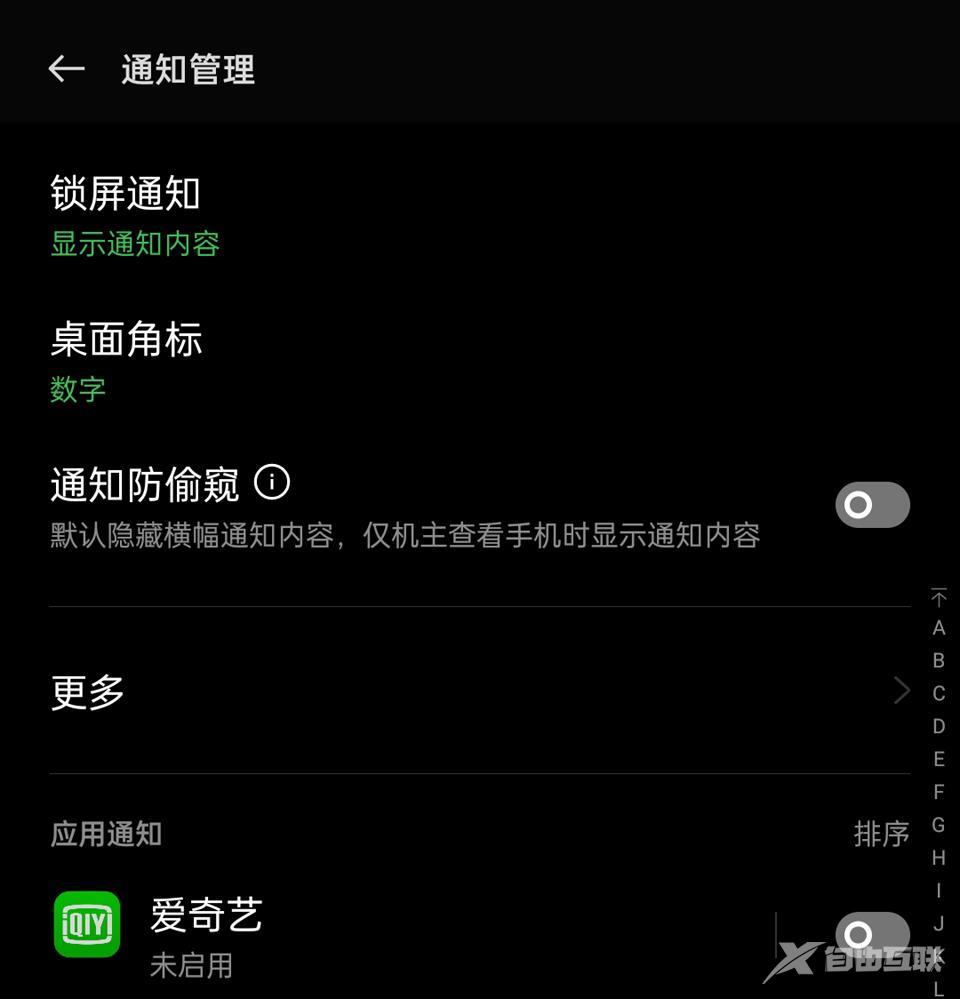
Task: Enable the 通知防偷窥 switch
Action: coord(872,505)
